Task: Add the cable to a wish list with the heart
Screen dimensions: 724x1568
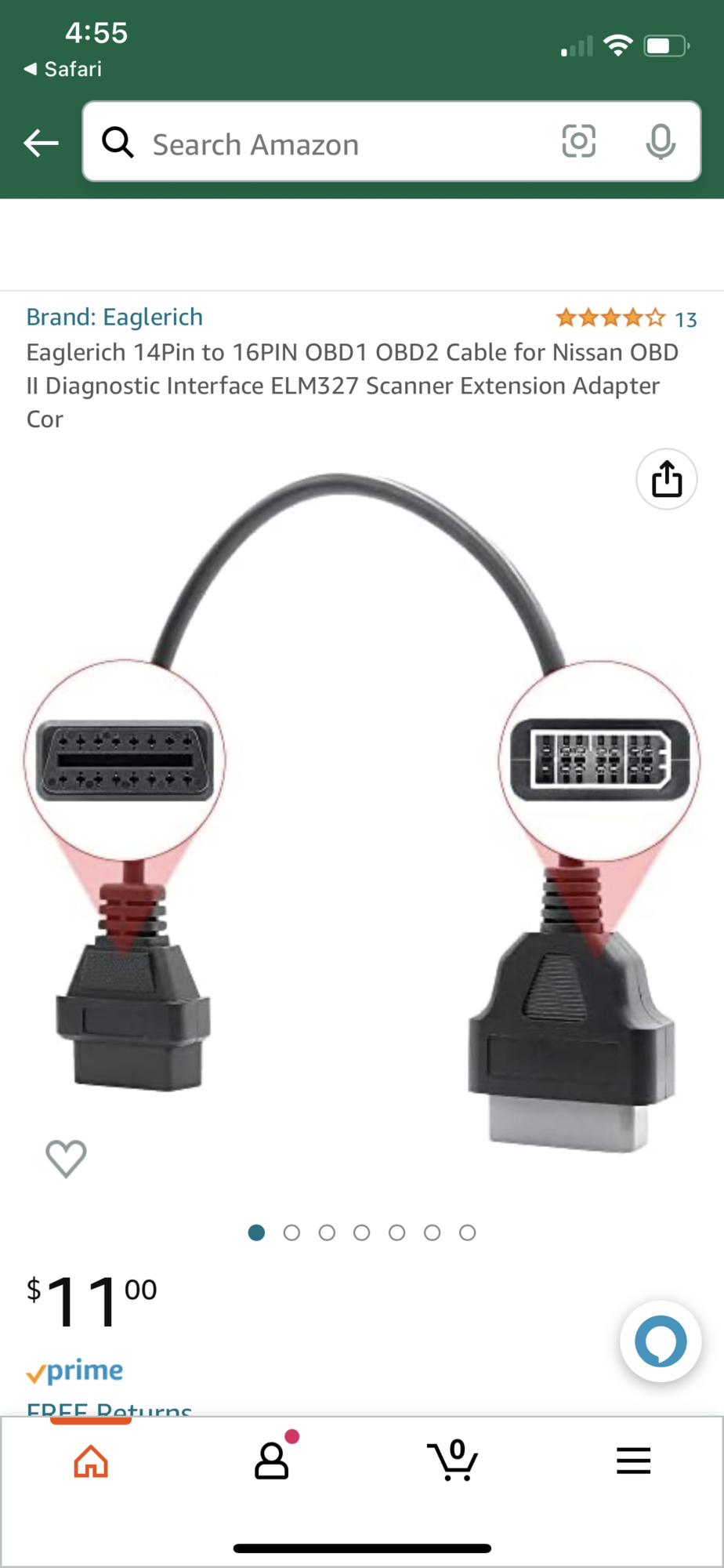Action: tap(66, 1158)
